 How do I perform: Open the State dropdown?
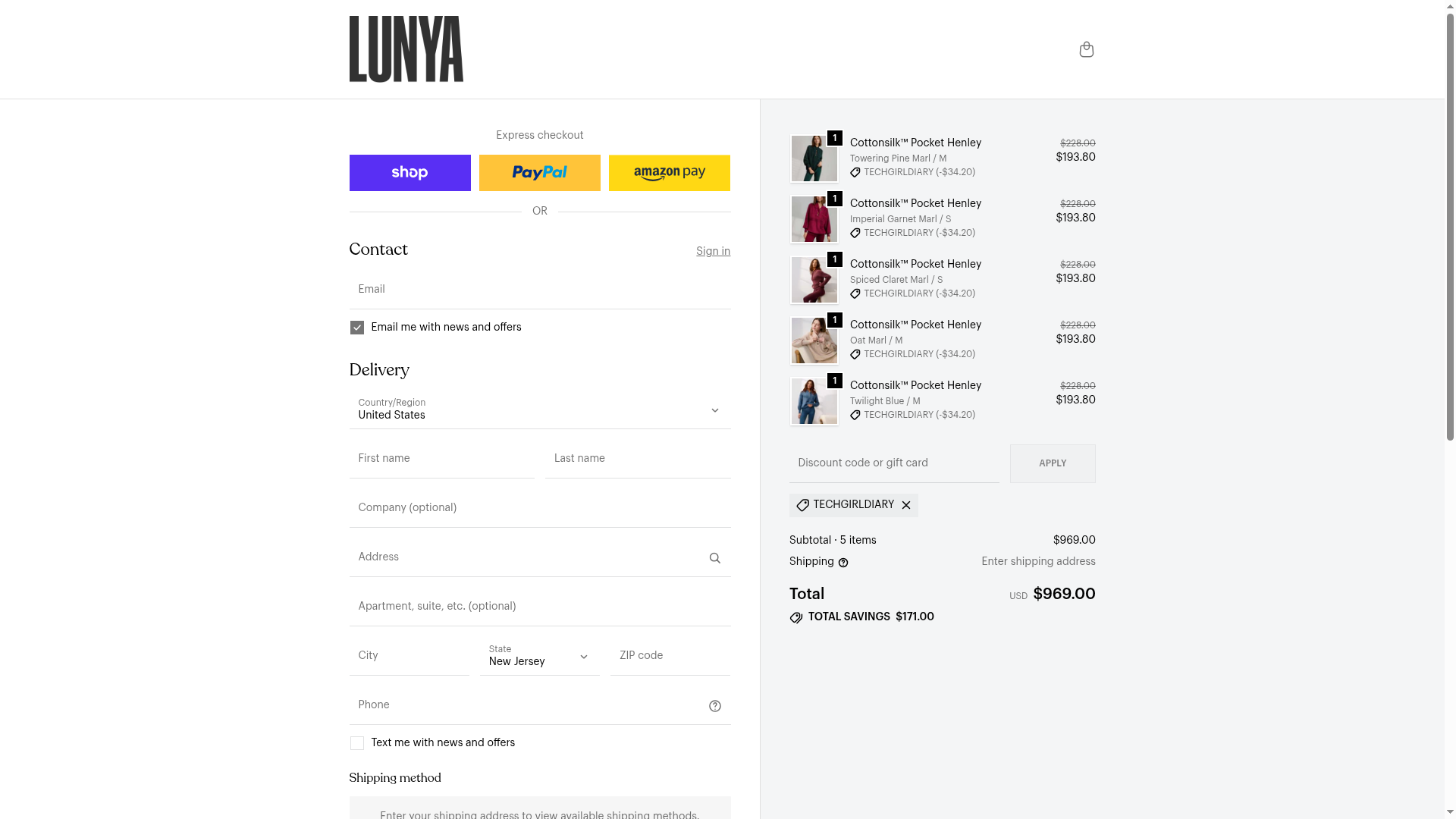click(x=539, y=656)
